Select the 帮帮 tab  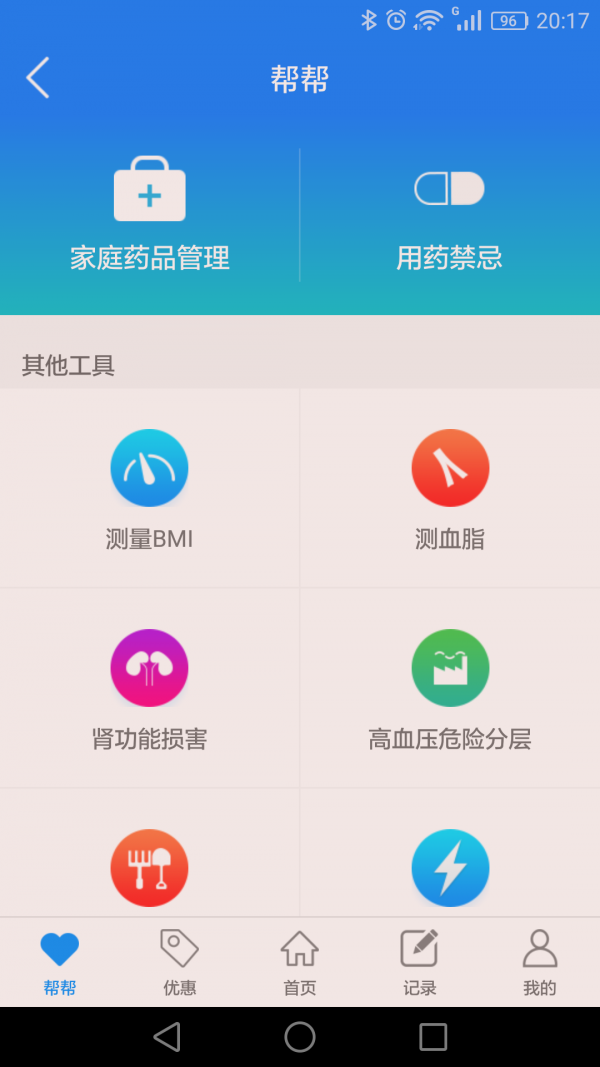[60, 962]
